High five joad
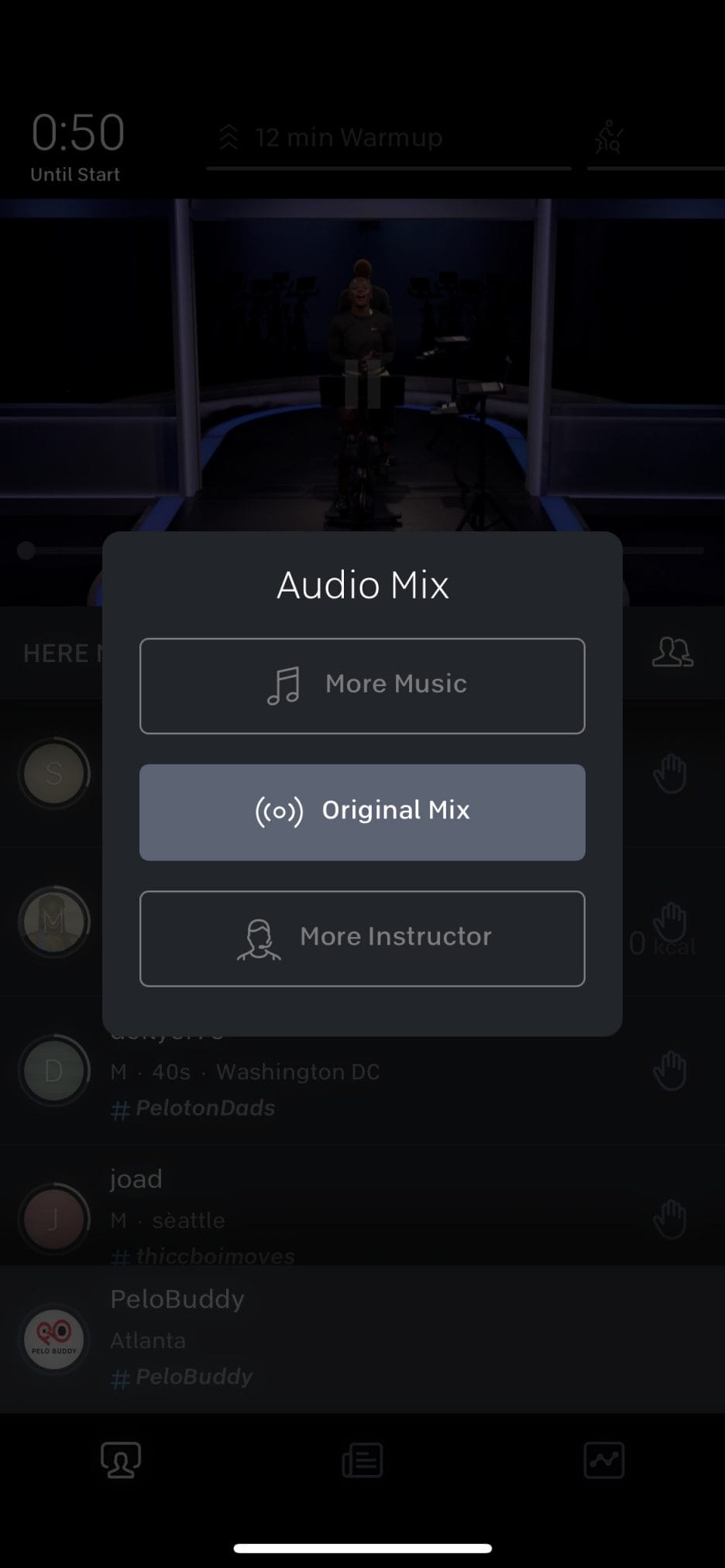This screenshot has height=1568, width=725. [x=670, y=1219]
